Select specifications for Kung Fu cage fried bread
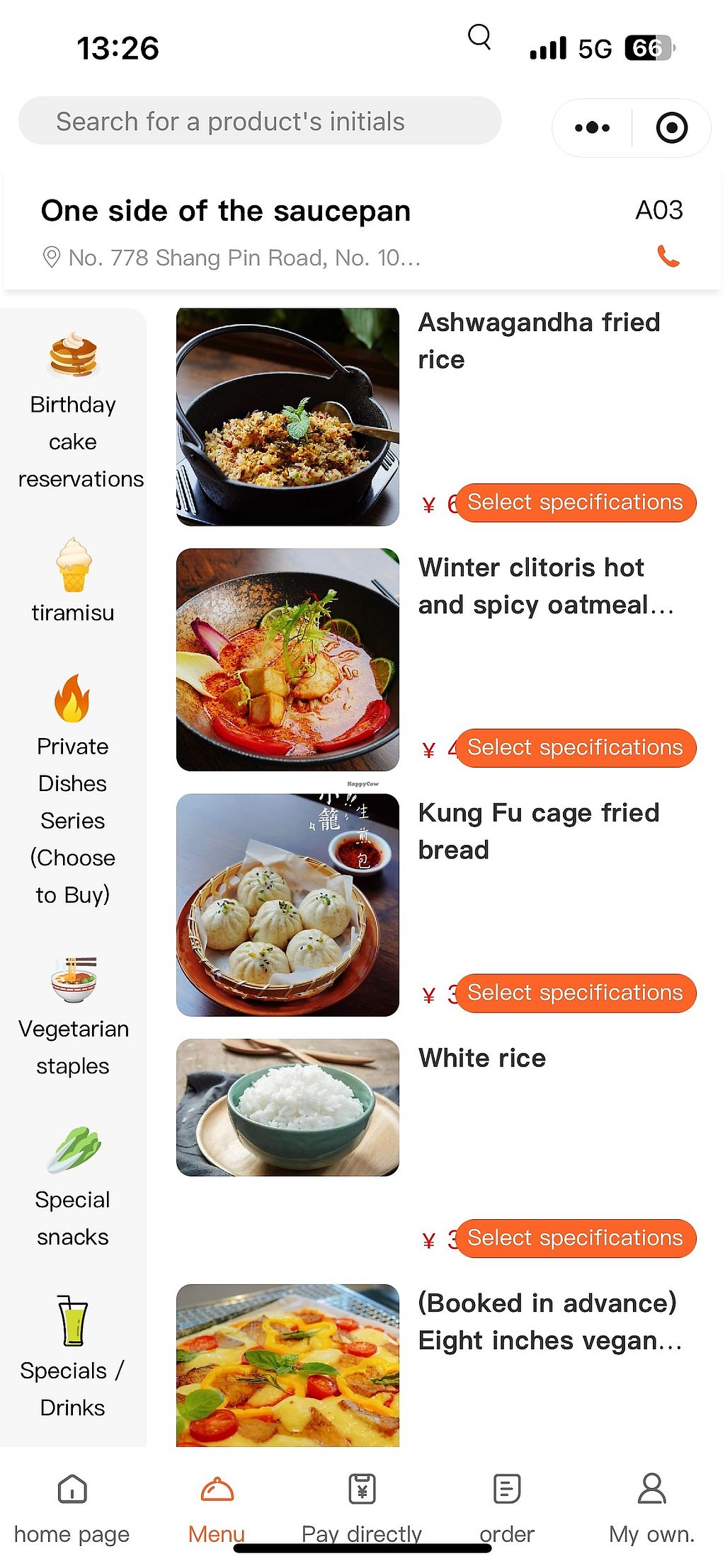Image resolution: width=725 pixels, height=1568 pixels. [575, 993]
